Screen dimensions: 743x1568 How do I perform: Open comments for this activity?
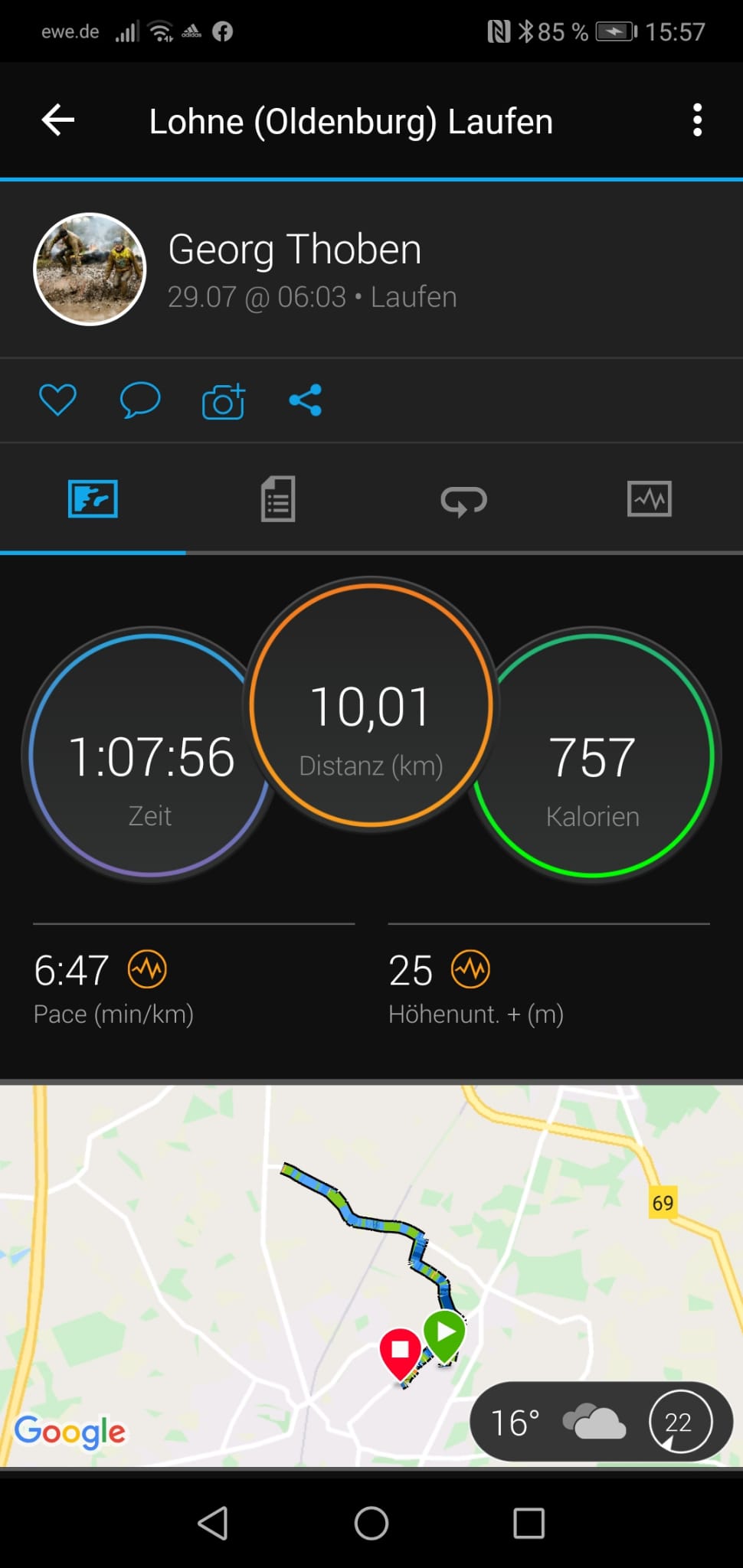click(x=140, y=400)
